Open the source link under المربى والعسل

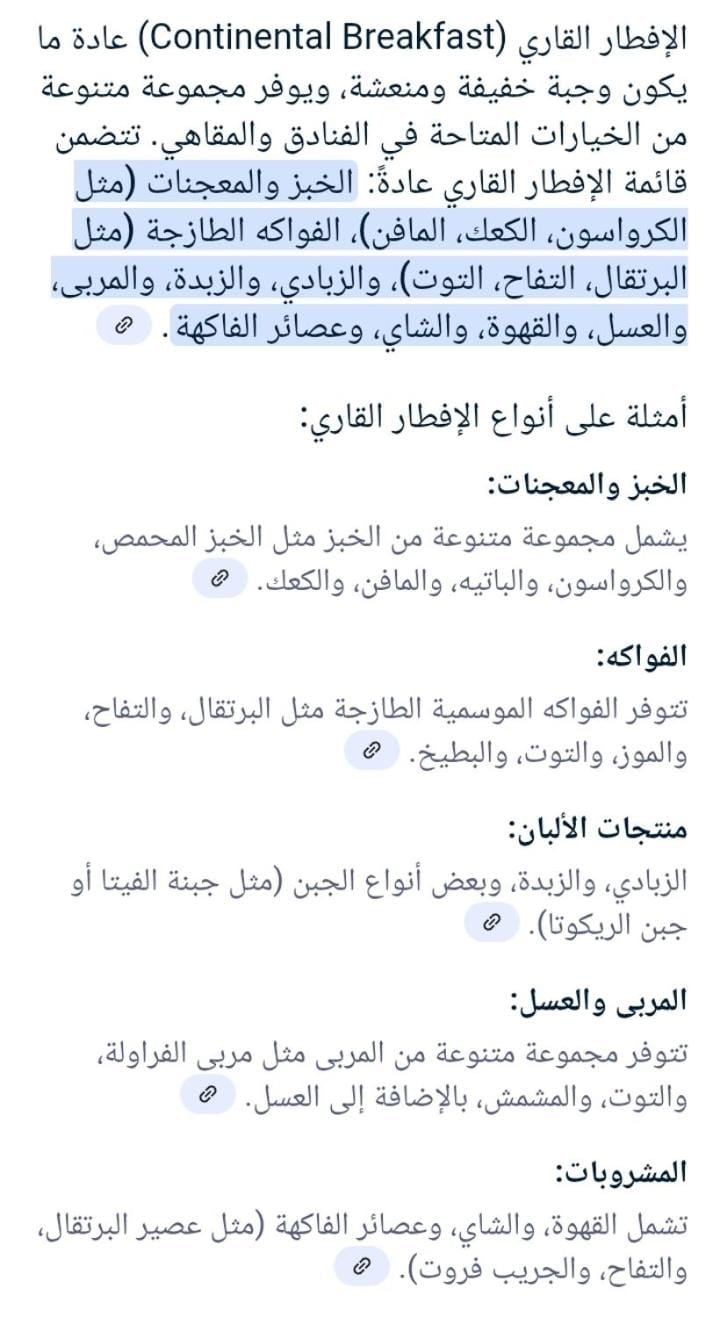pos(208,1095)
